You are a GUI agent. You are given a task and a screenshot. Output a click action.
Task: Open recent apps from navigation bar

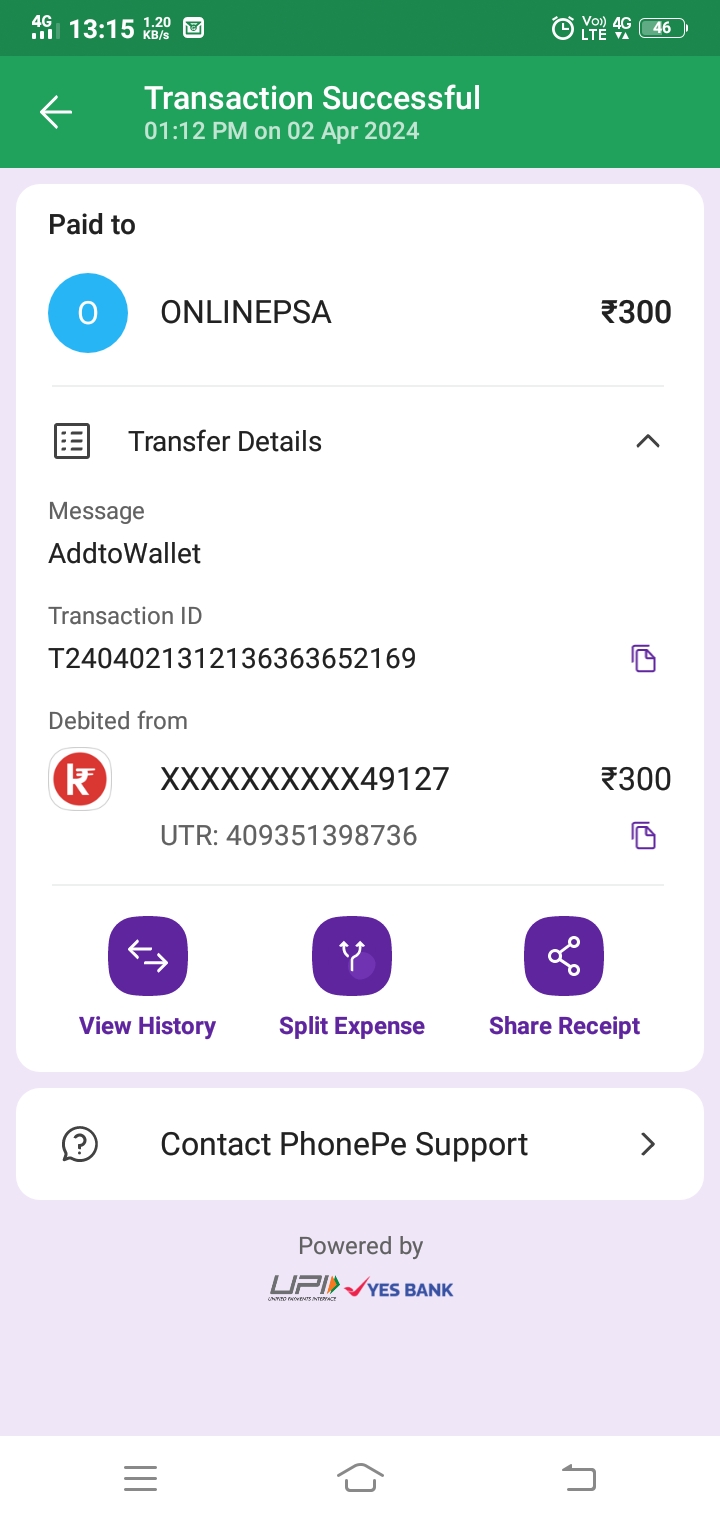pyautogui.click(x=141, y=1478)
